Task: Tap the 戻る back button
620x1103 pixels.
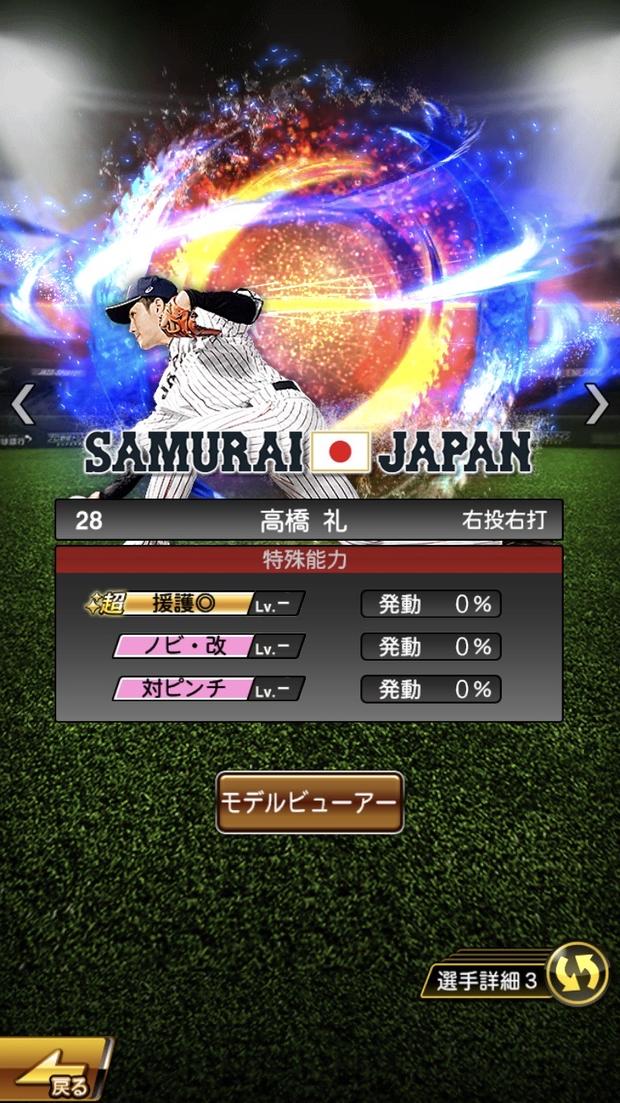Action: coord(55,1073)
